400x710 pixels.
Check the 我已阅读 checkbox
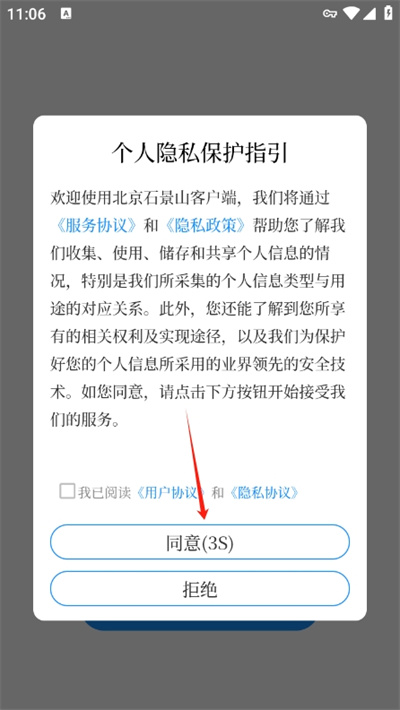click(x=67, y=491)
